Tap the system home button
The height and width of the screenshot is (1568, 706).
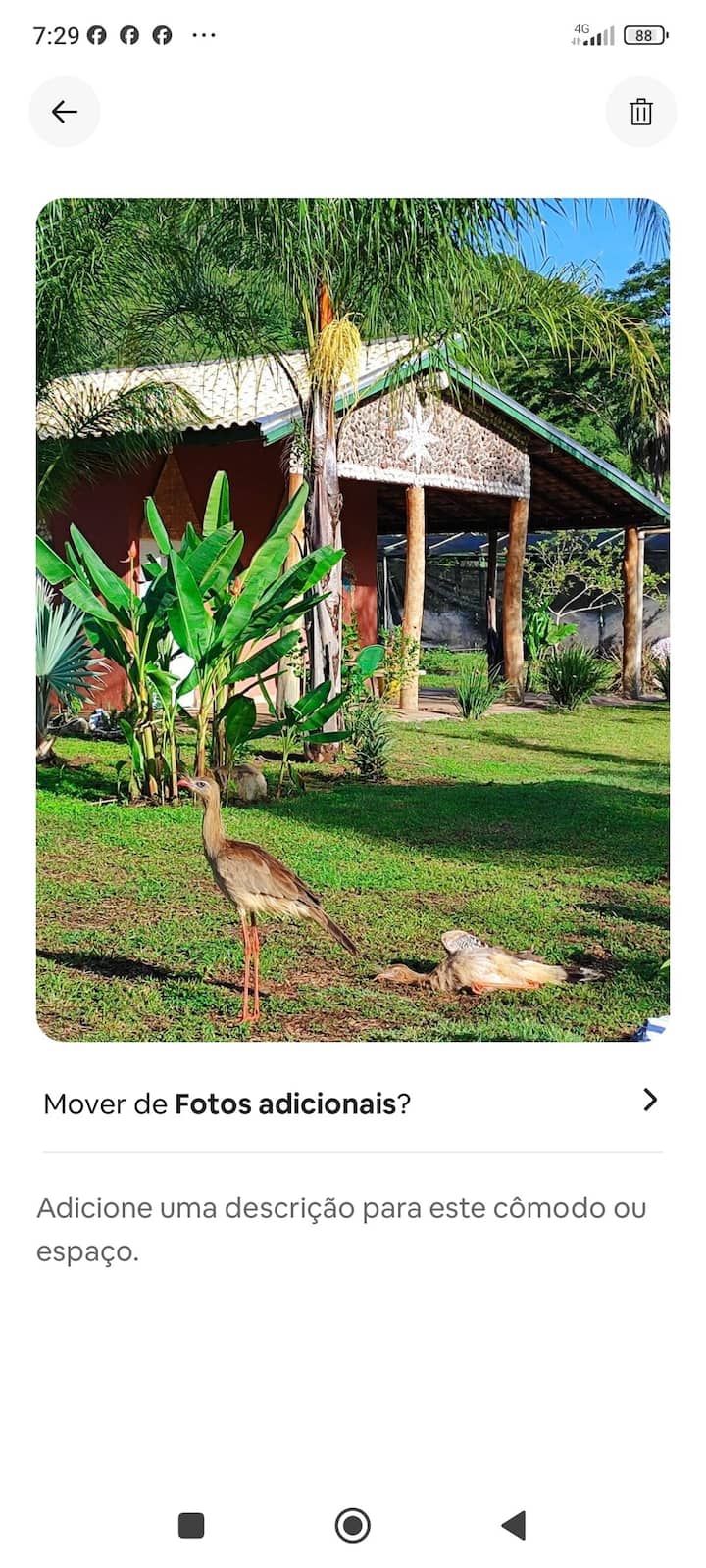[352, 1525]
